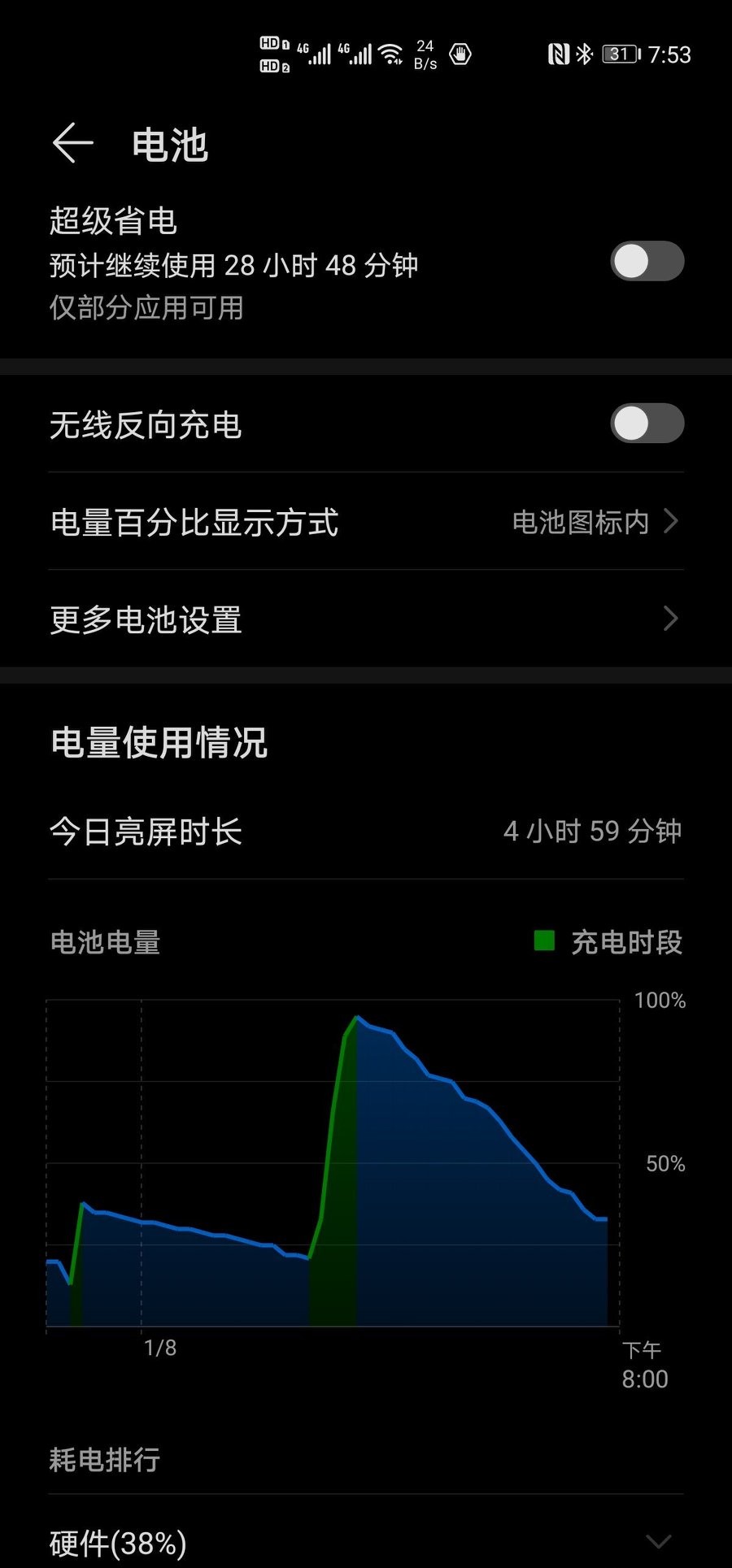Collapse the 硬件(38%) consumption section
The height and width of the screenshot is (1568, 732).
tap(657, 1542)
